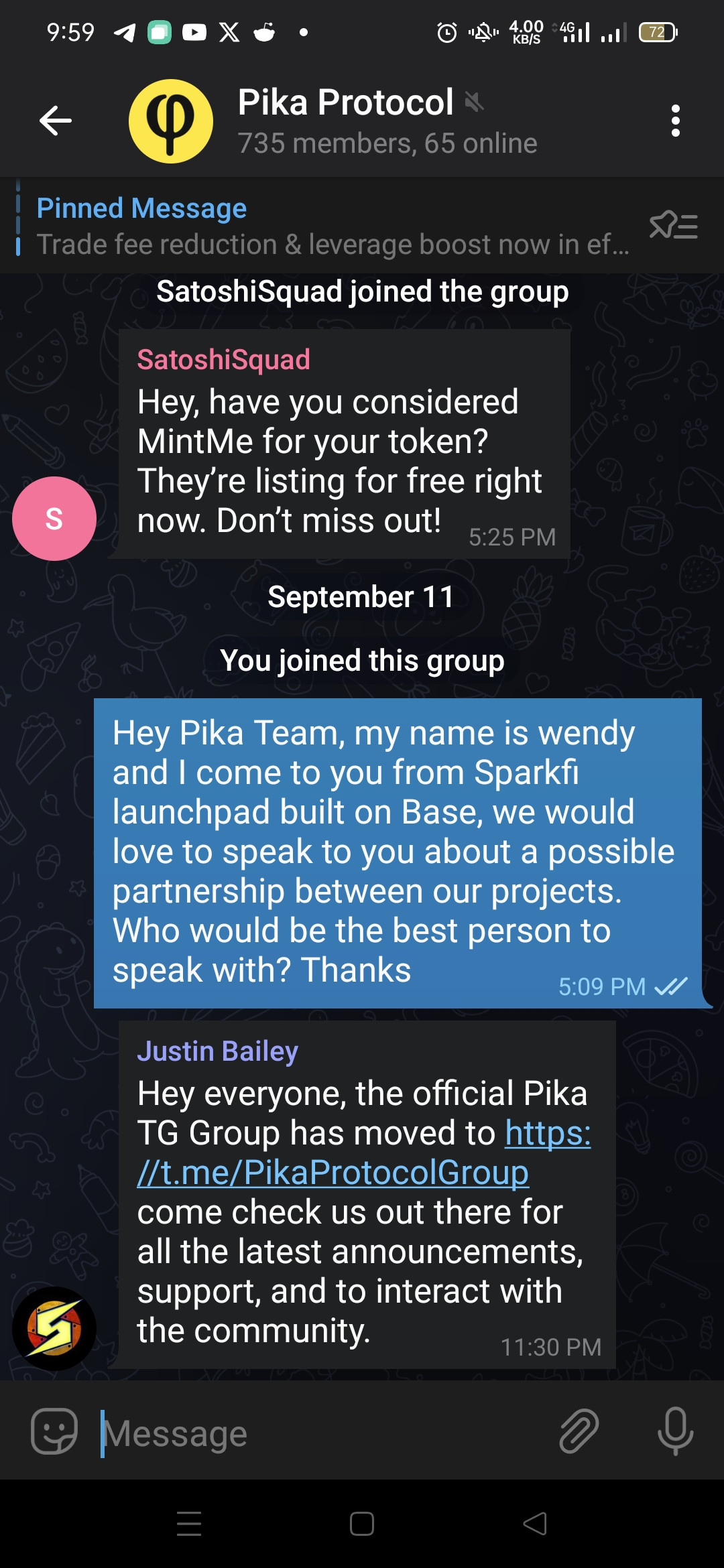The height and width of the screenshot is (1568, 724).
Task: Open the system recent apps view
Action: 189,1524
